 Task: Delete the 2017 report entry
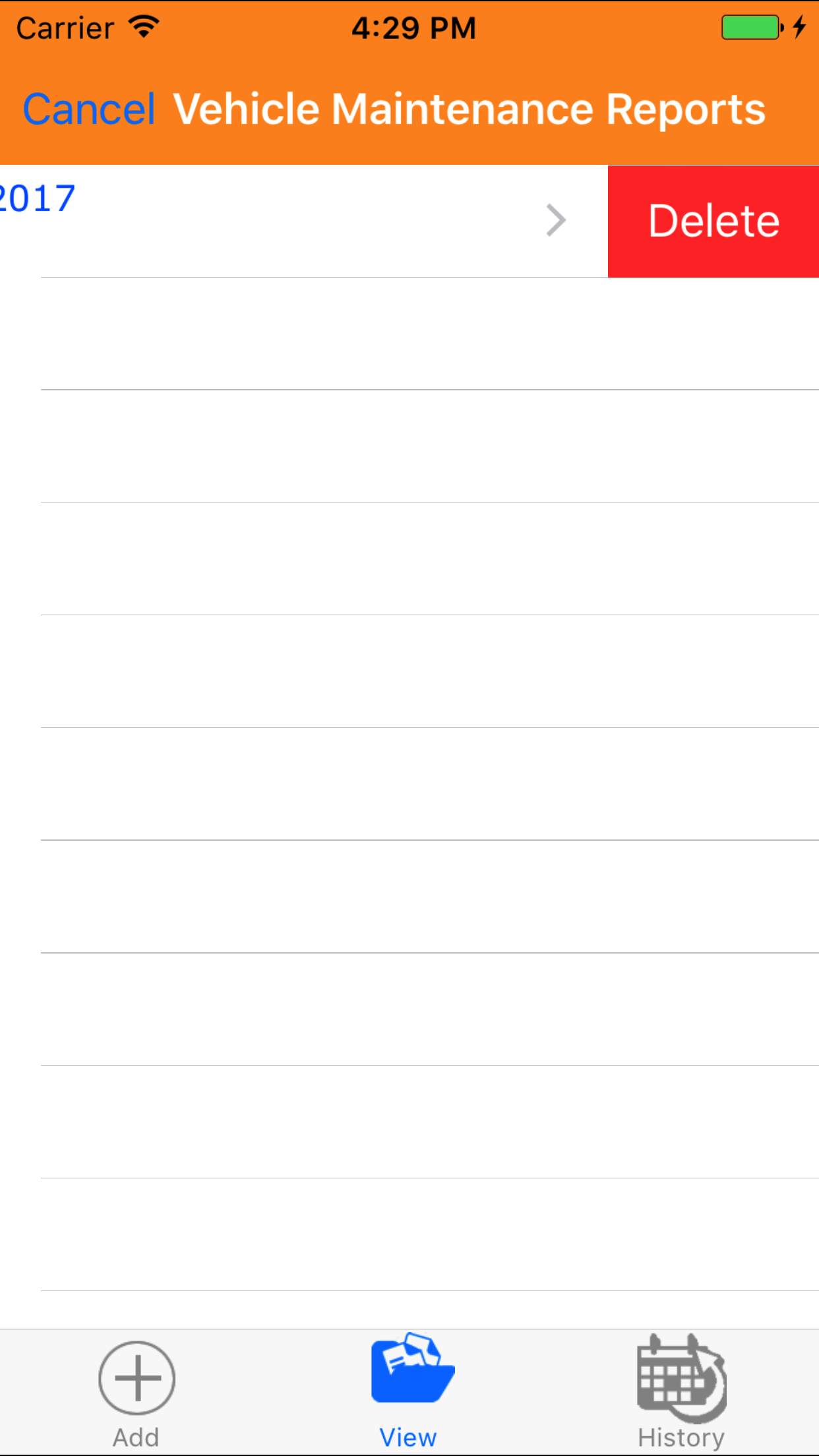(x=713, y=221)
